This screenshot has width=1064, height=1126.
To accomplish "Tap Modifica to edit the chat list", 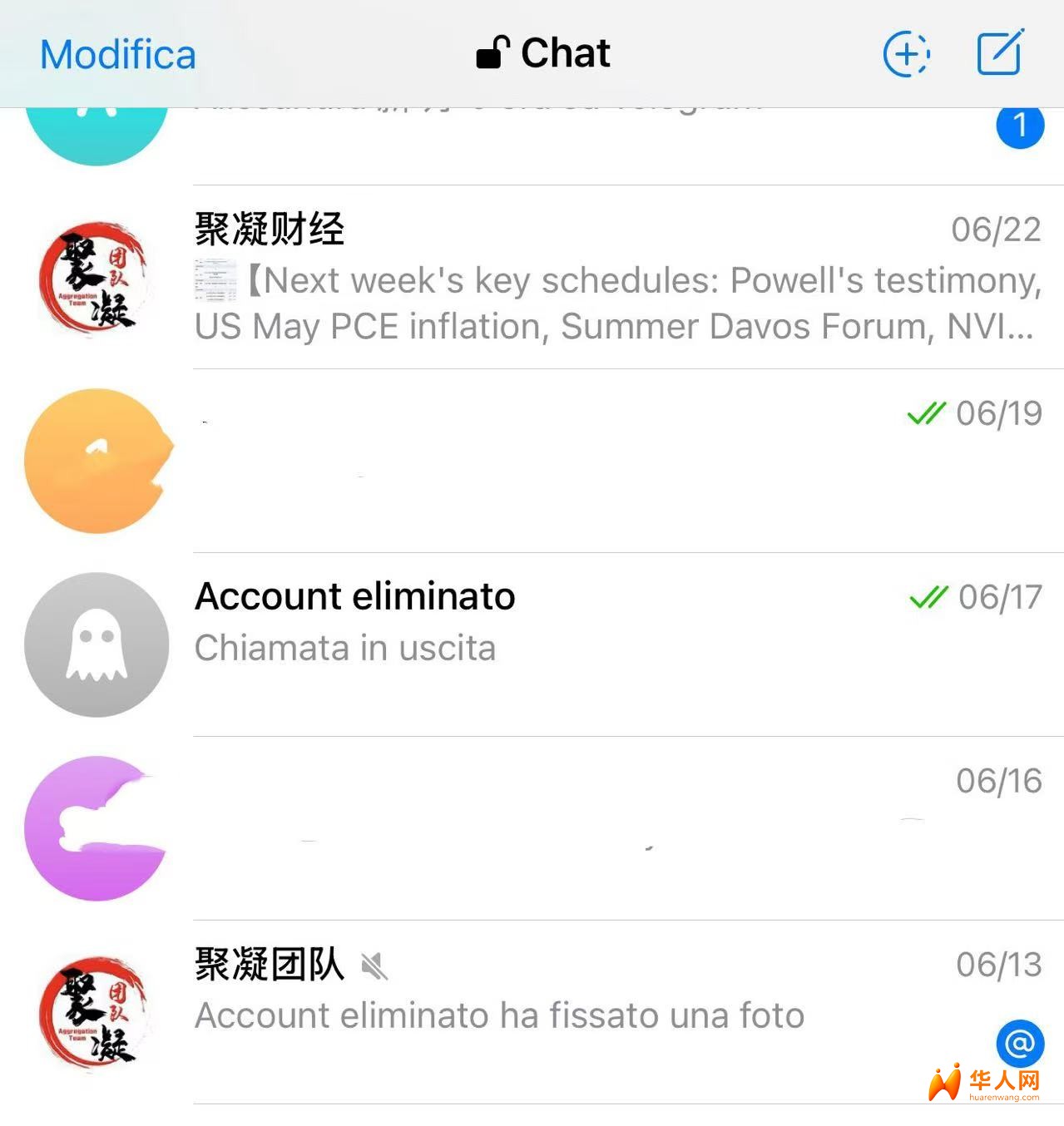I will coord(117,55).
